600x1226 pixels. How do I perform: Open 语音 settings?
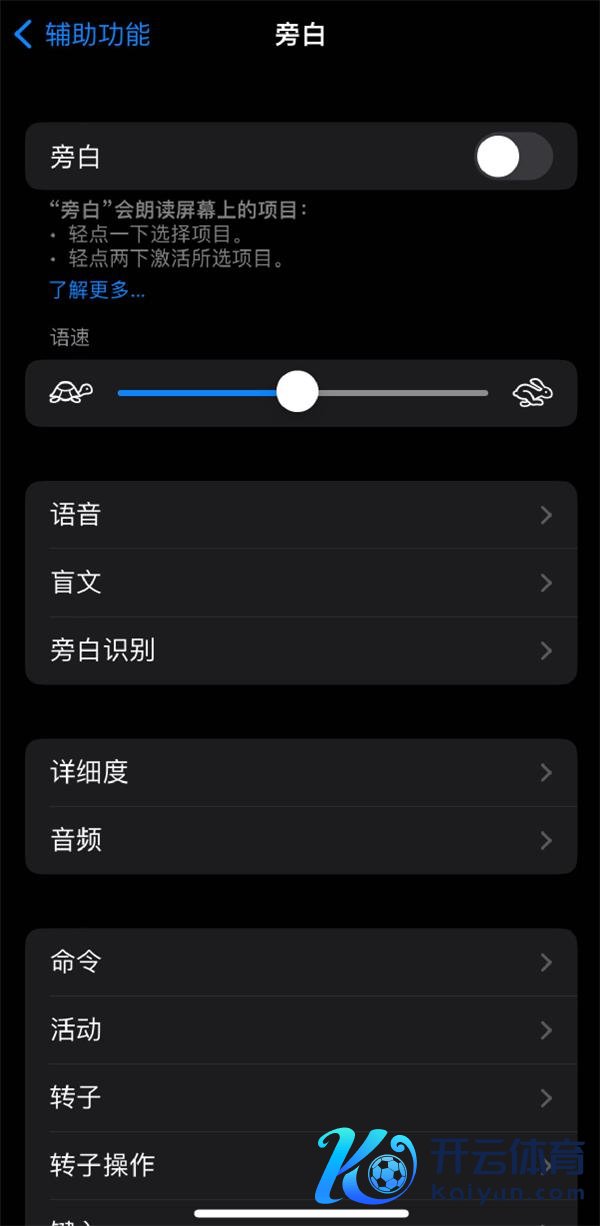click(x=300, y=515)
